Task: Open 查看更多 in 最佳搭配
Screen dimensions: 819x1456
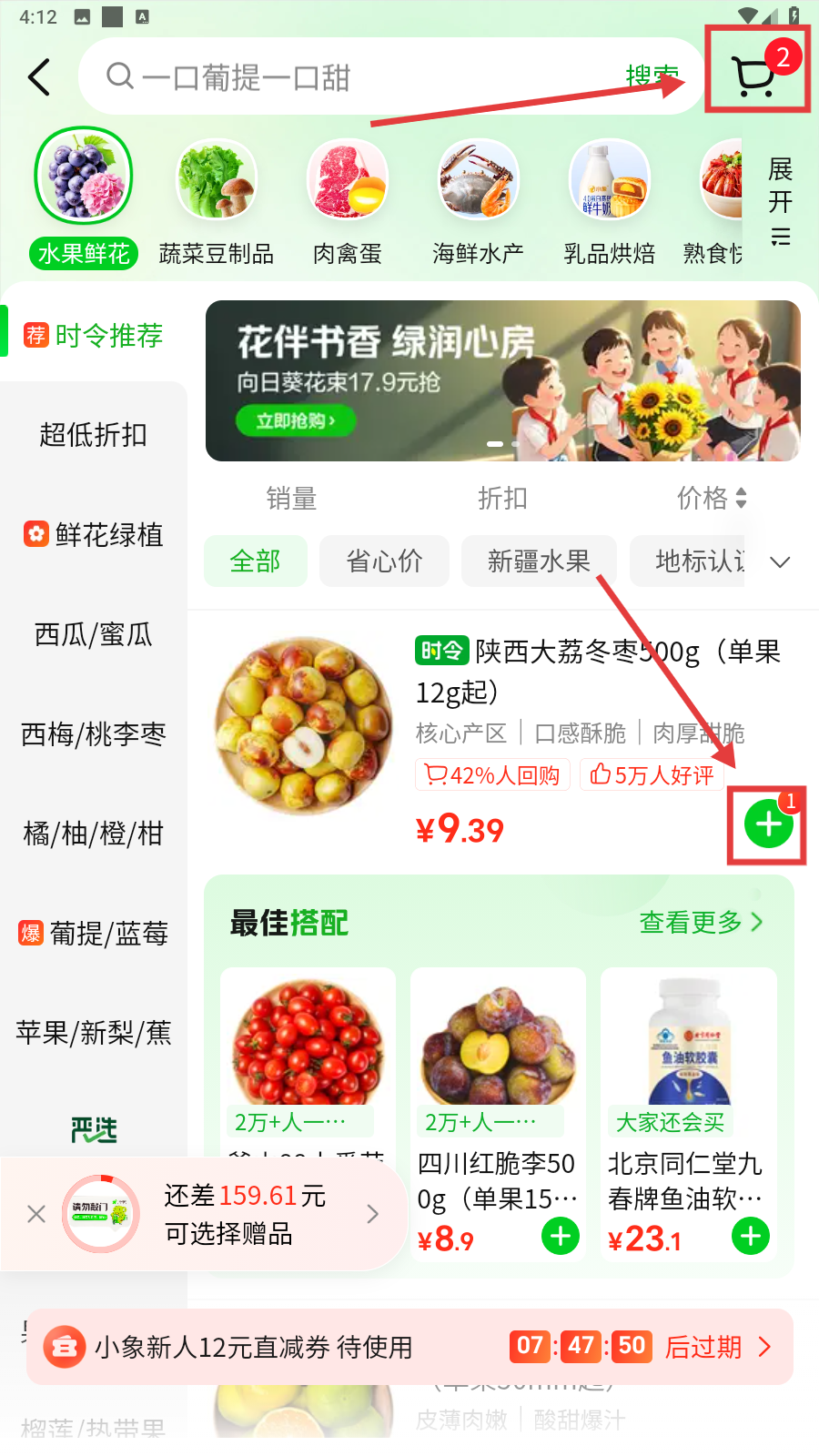Action: (x=701, y=922)
